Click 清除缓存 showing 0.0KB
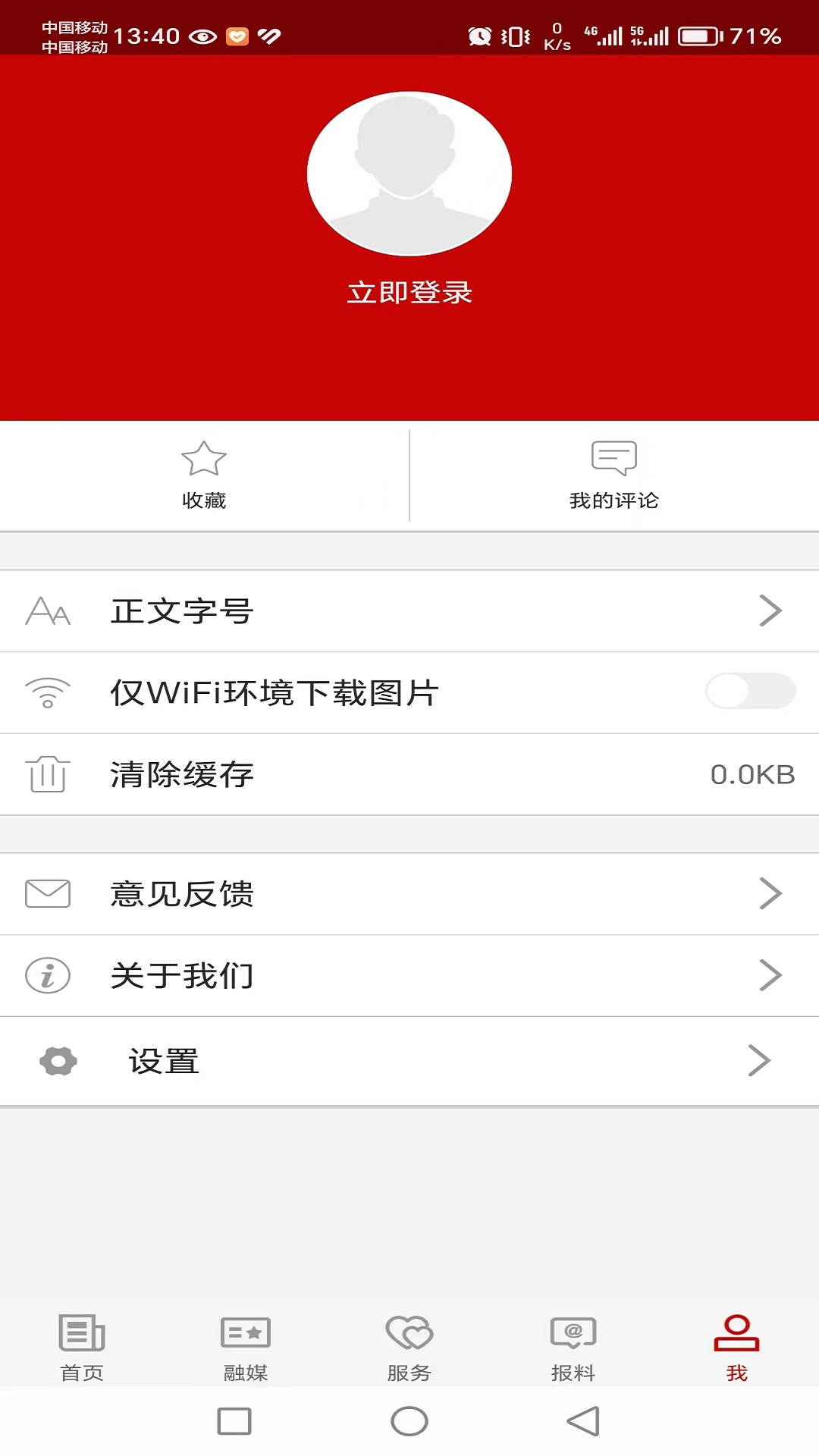819x1456 pixels. (183, 774)
